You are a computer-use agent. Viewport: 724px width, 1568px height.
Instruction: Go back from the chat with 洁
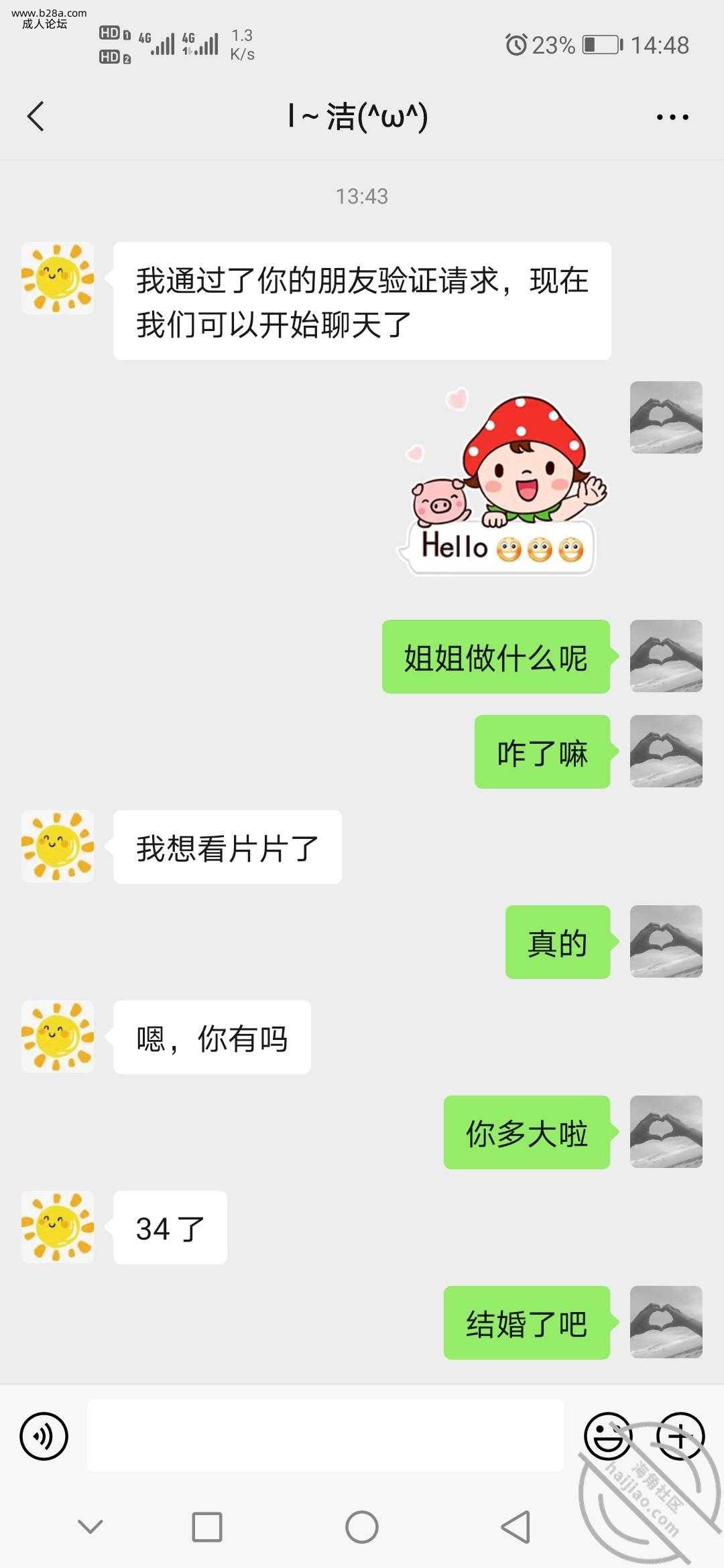[x=36, y=117]
